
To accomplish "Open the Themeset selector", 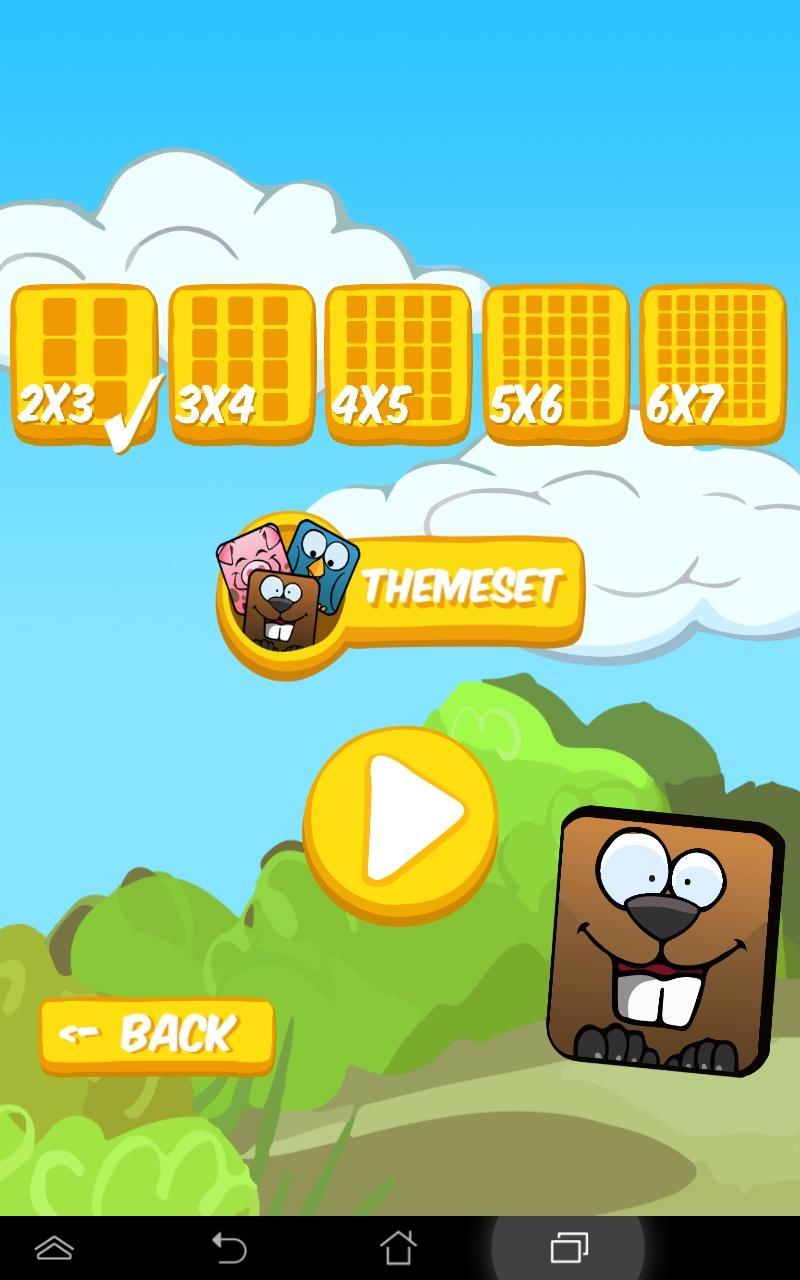I will point(400,590).
